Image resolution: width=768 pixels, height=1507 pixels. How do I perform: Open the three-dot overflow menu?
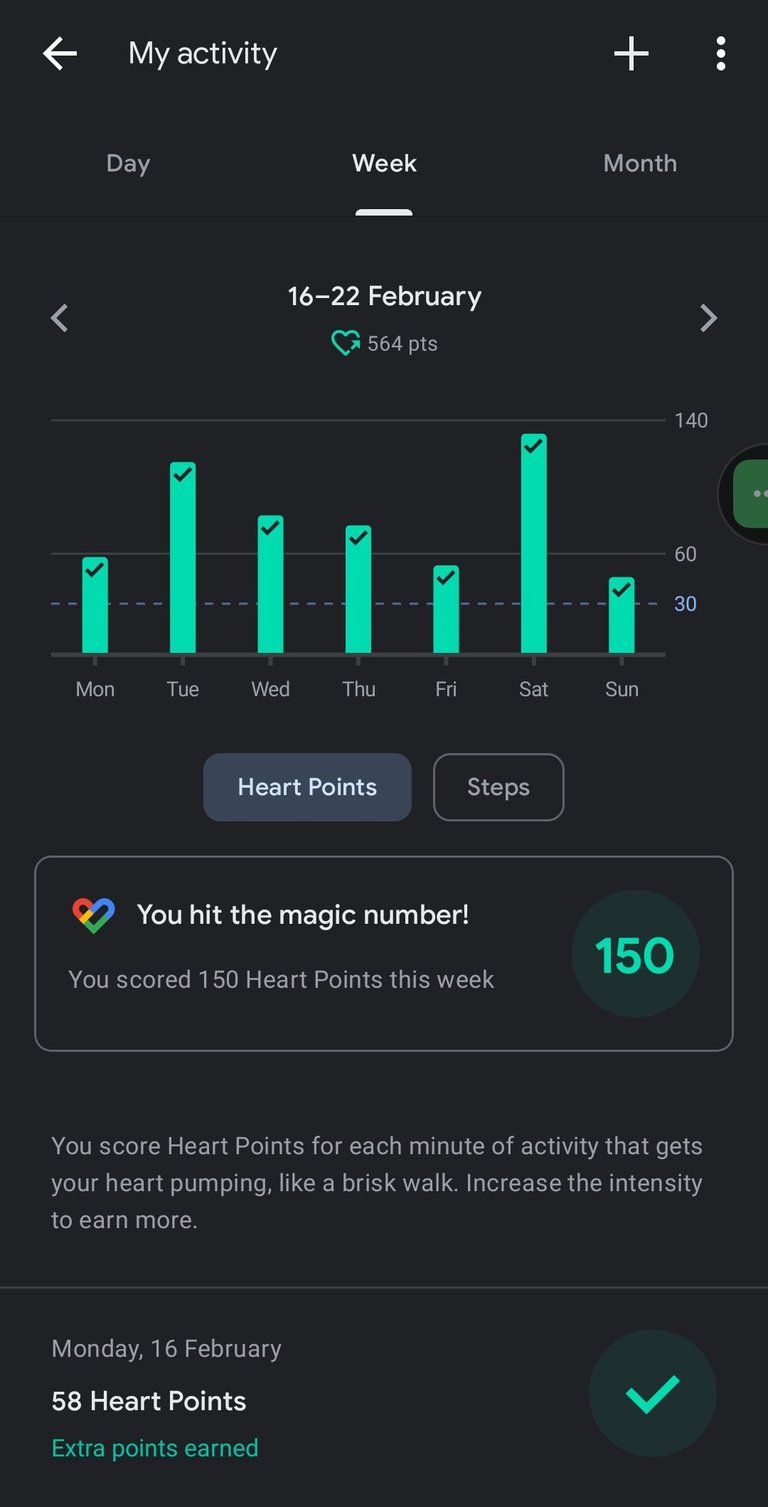(720, 54)
